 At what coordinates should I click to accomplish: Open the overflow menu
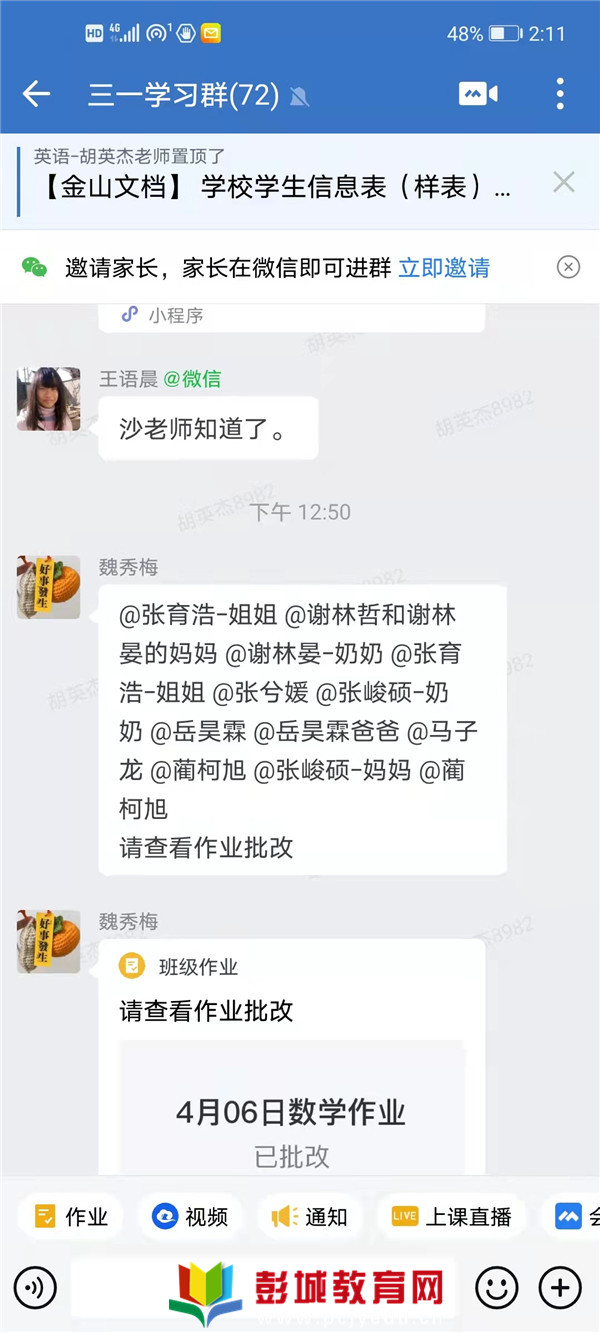point(560,94)
